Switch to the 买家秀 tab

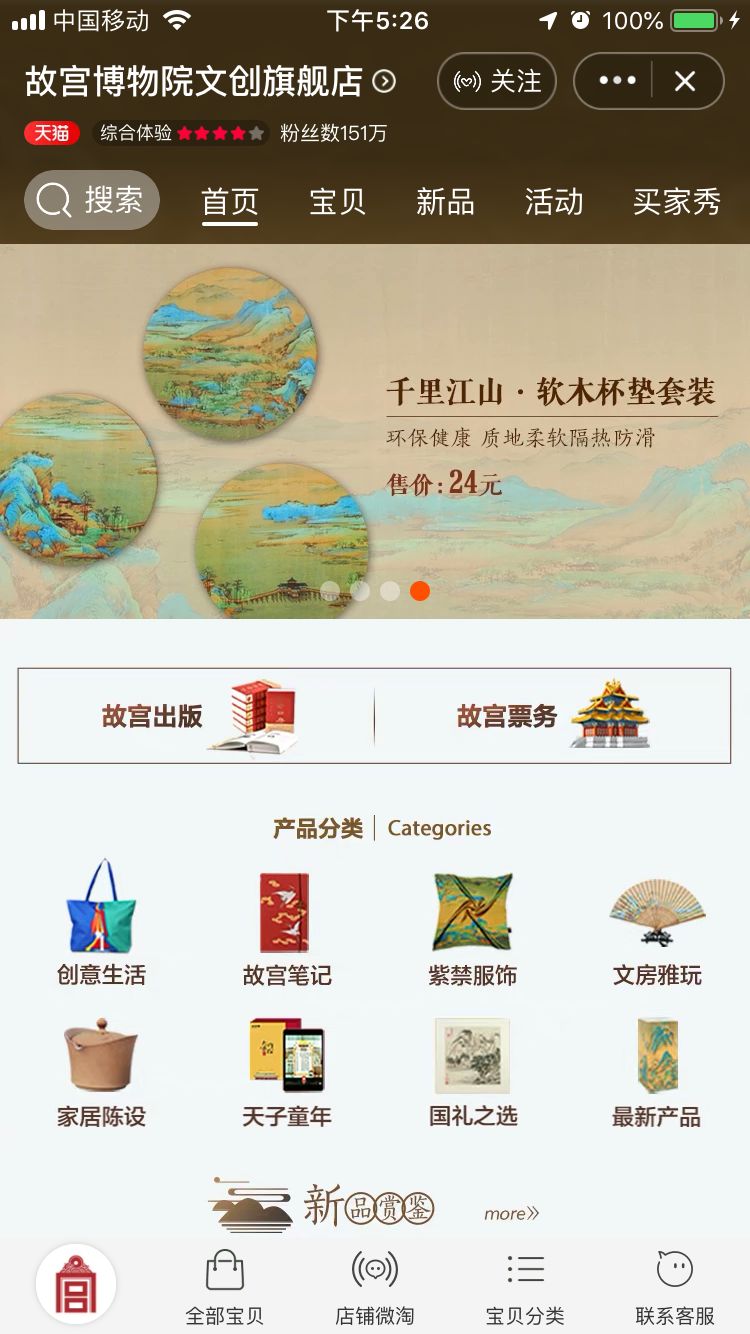(x=676, y=202)
